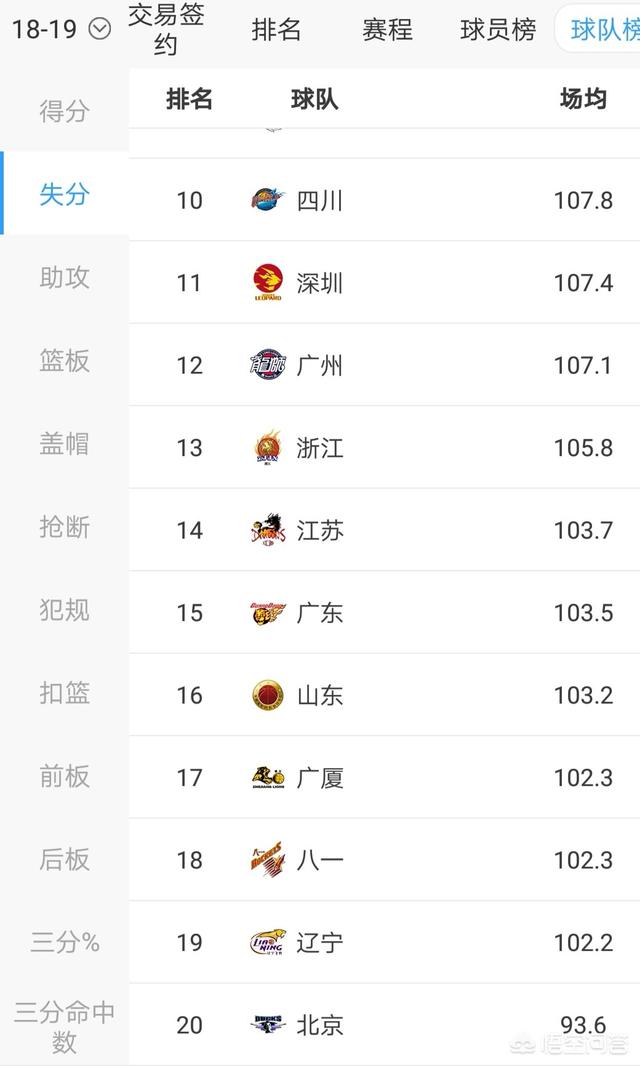Select the 助攻 stat category

(x=64, y=277)
